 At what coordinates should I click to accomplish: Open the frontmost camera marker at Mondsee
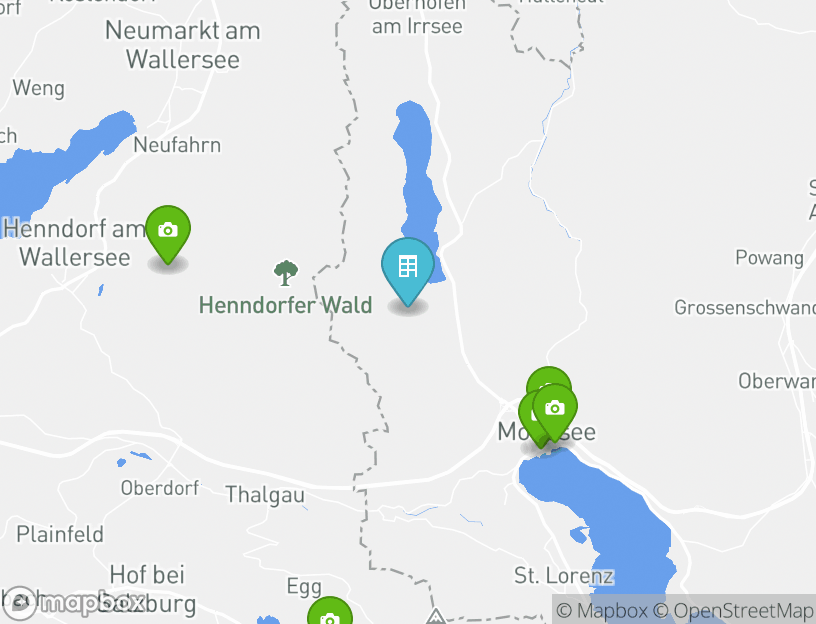(555, 410)
